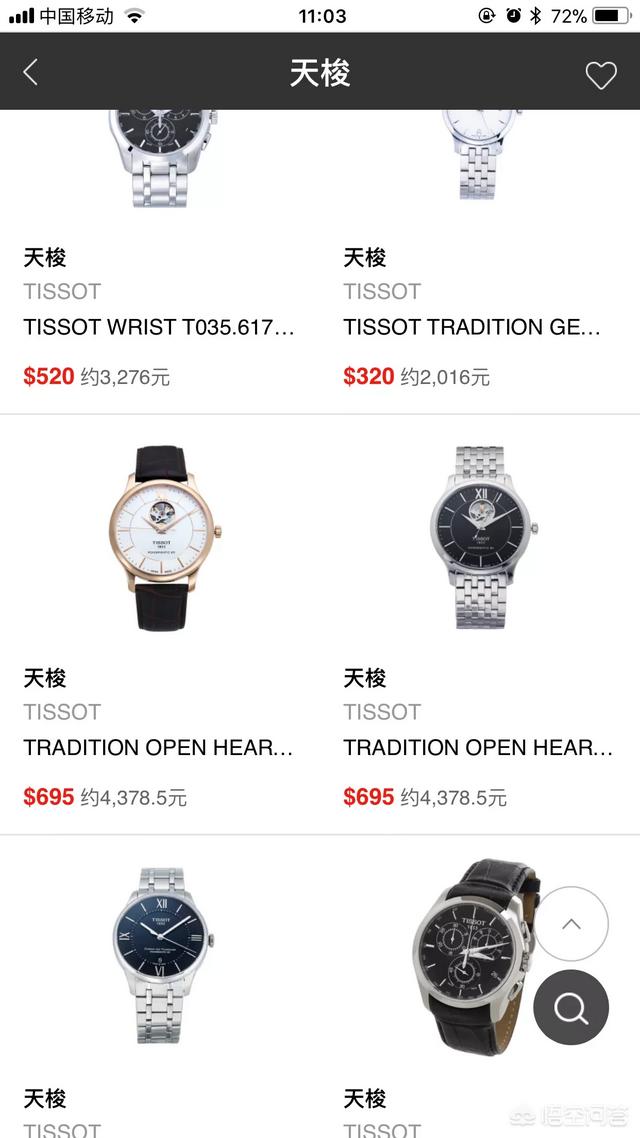Go back using the header arrow
The height and width of the screenshot is (1138, 640).
click(30, 73)
